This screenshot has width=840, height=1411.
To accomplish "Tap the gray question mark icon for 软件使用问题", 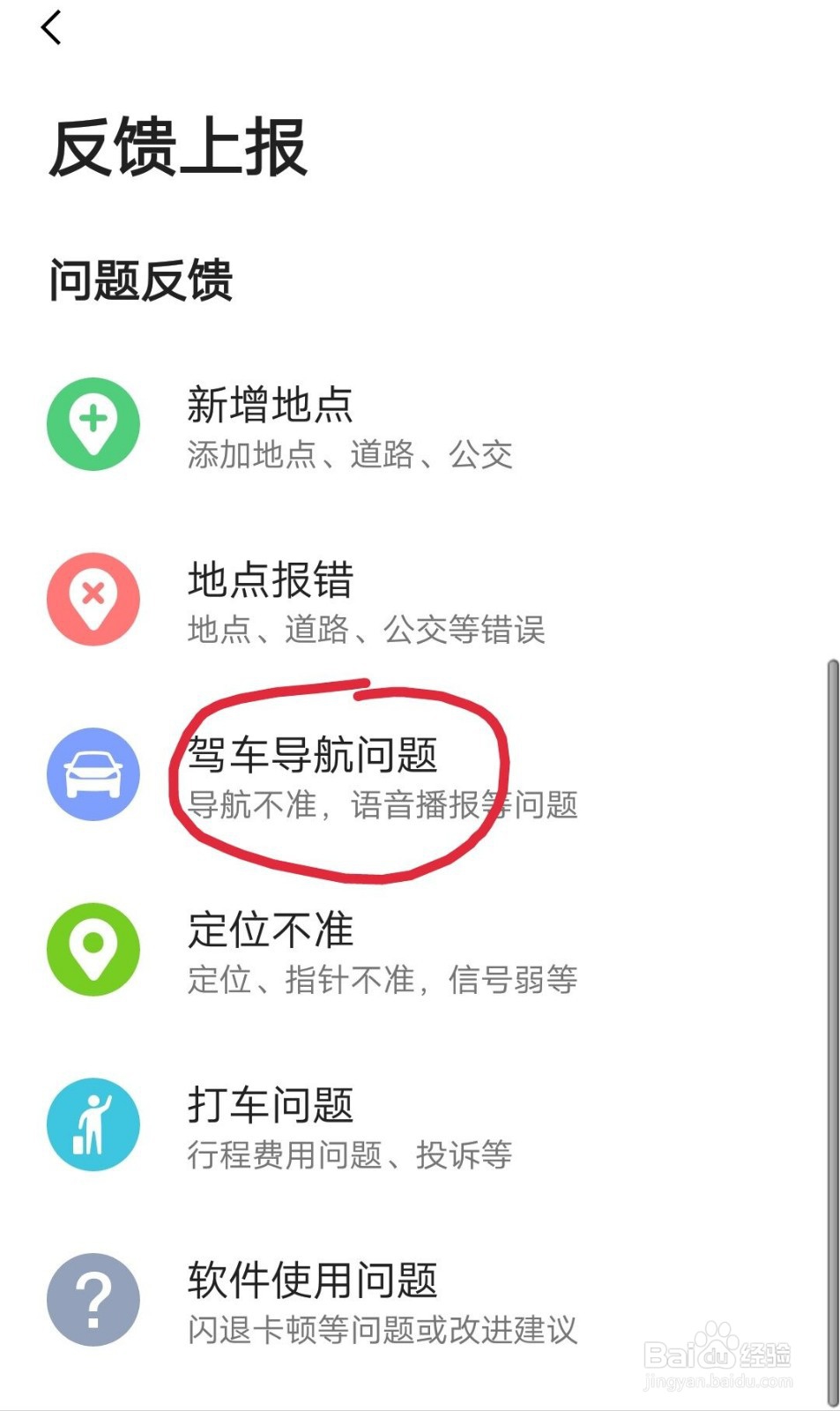I will click(93, 1298).
